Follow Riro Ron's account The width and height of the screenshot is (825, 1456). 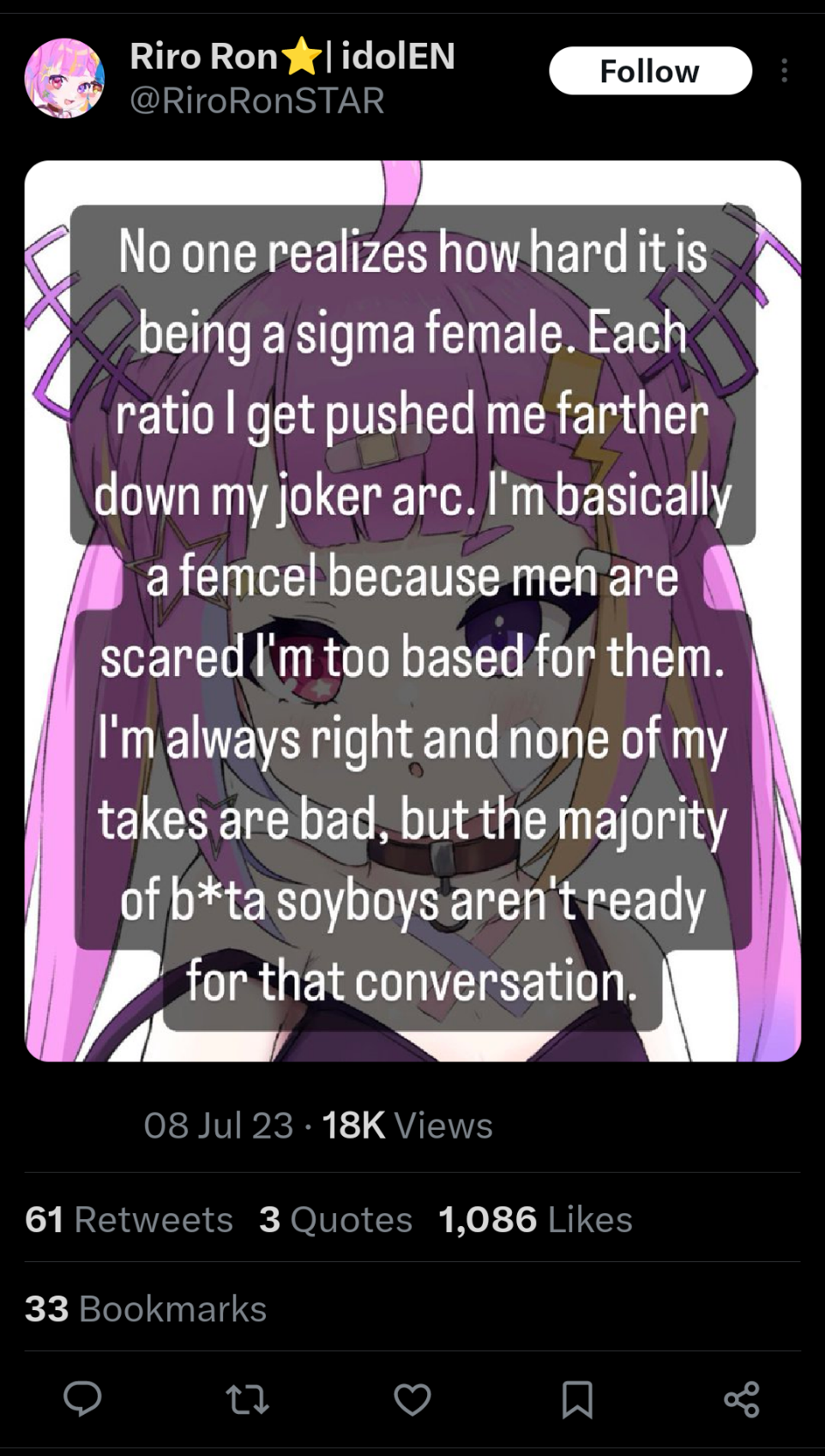[650, 70]
